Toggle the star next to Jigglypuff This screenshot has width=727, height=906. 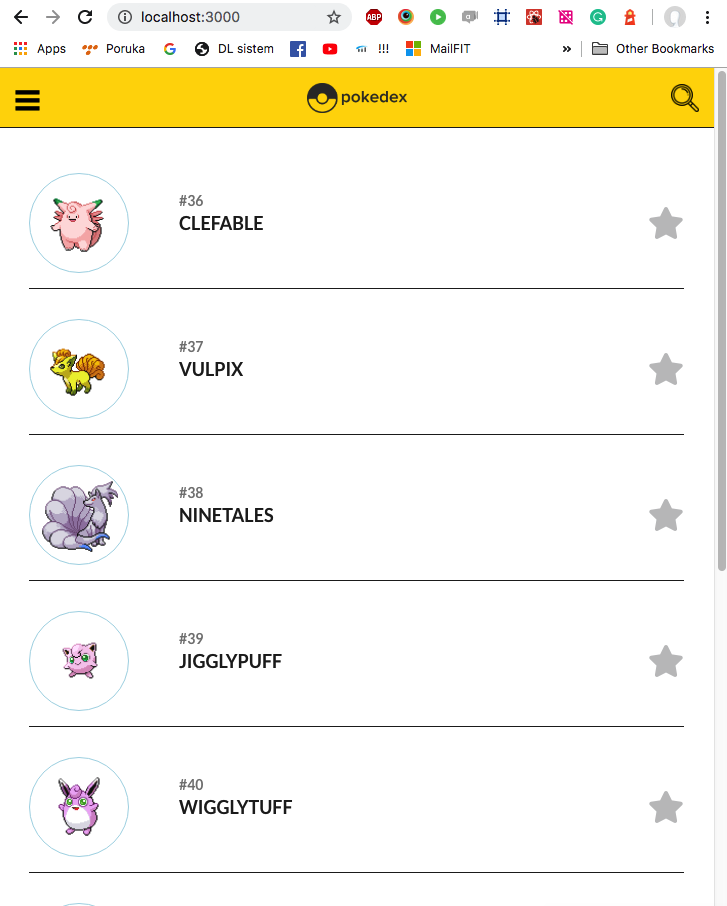[x=666, y=661]
